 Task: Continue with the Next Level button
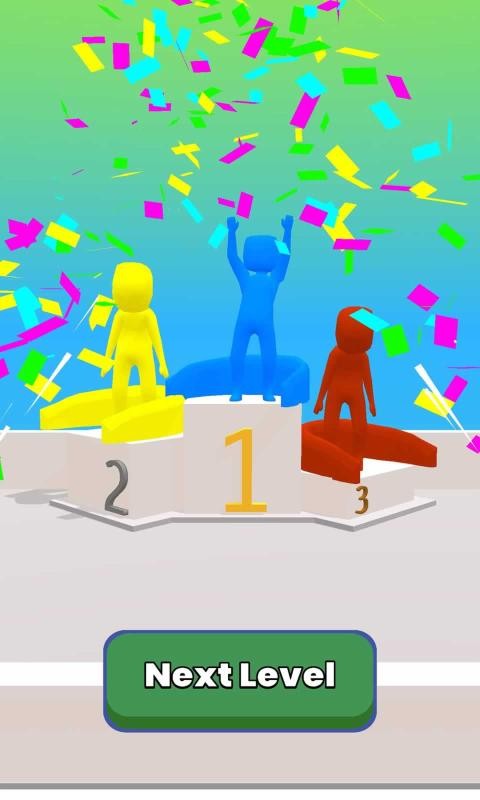pyautogui.click(x=240, y=680)
